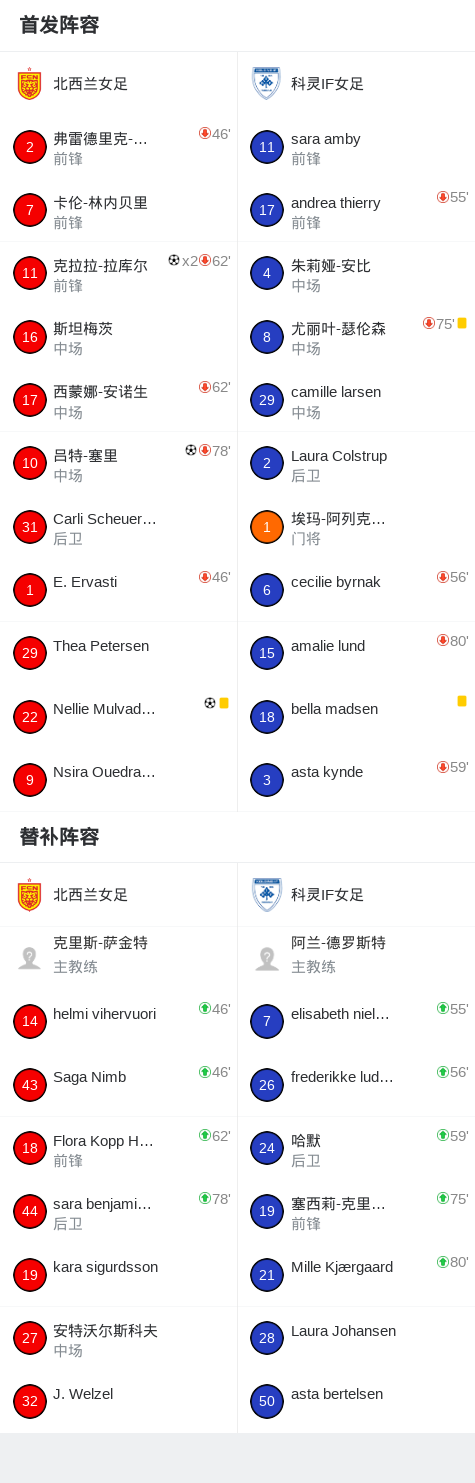View Thea Petersen's profile
The width and height of the screenshot is (475, 1483).
coord(118,653)
